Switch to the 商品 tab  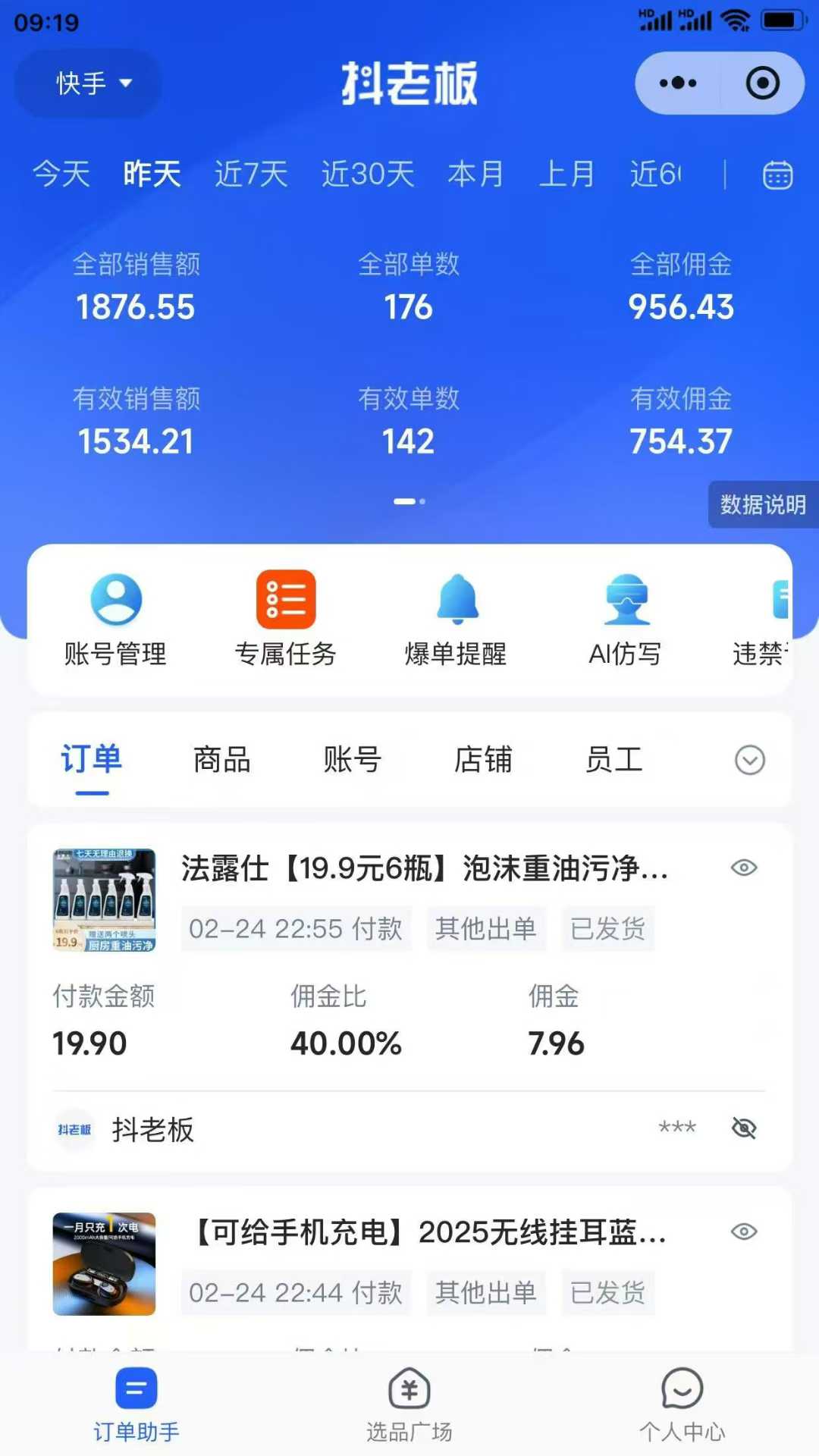point(221,760)
